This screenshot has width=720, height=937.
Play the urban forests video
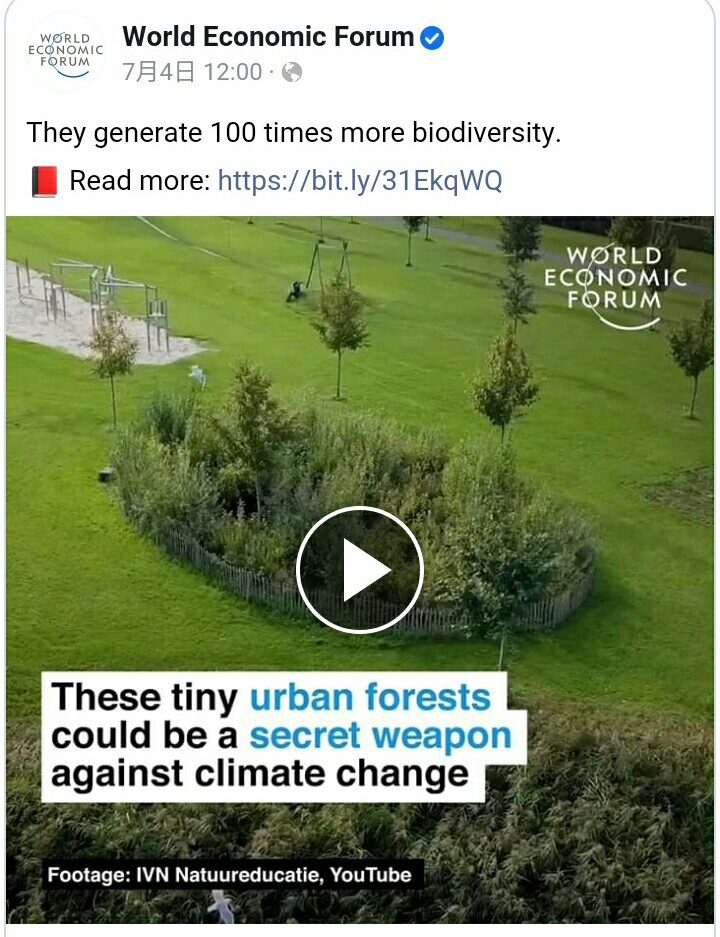pos(360,570)
